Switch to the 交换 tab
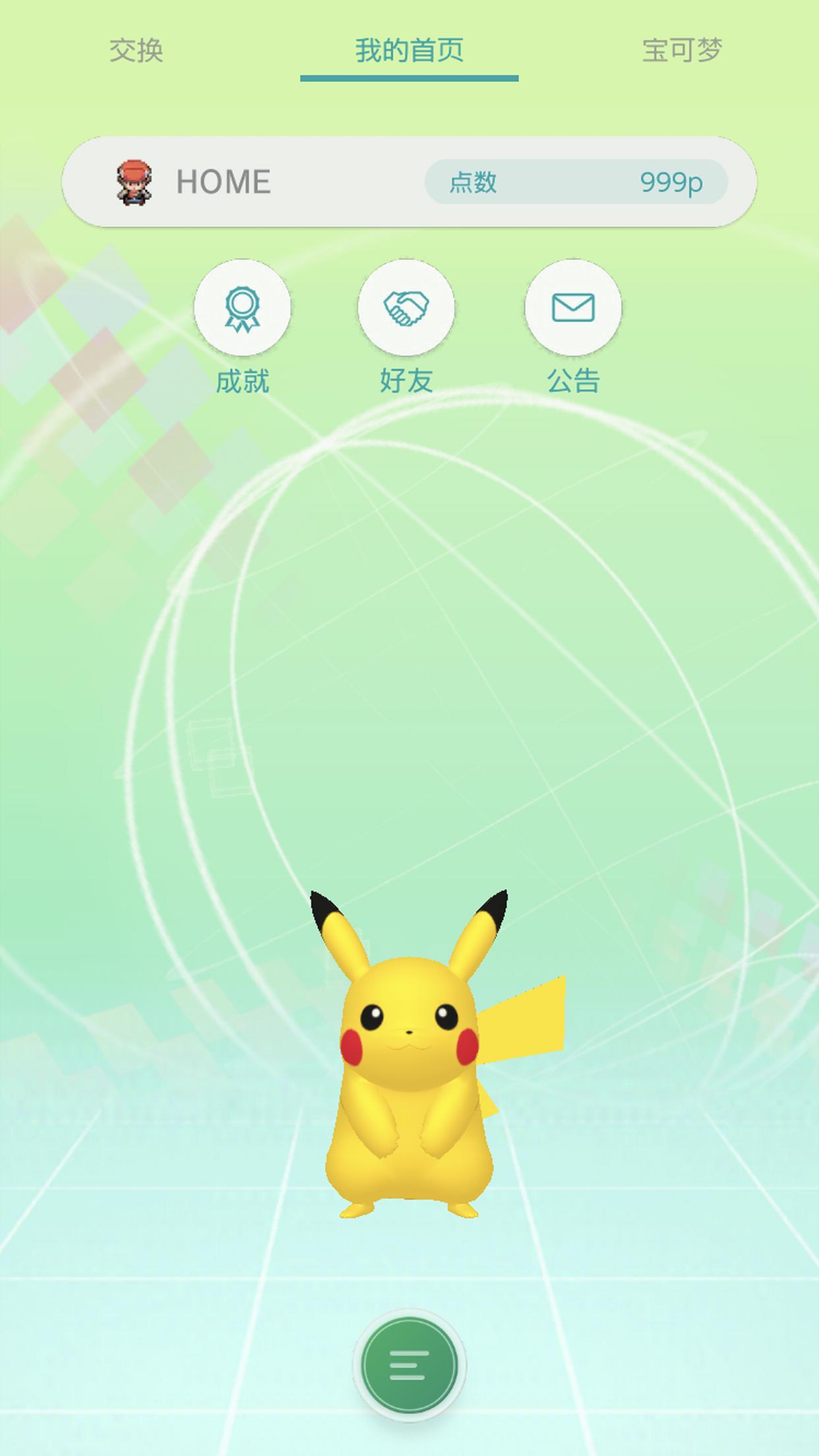 136,51
